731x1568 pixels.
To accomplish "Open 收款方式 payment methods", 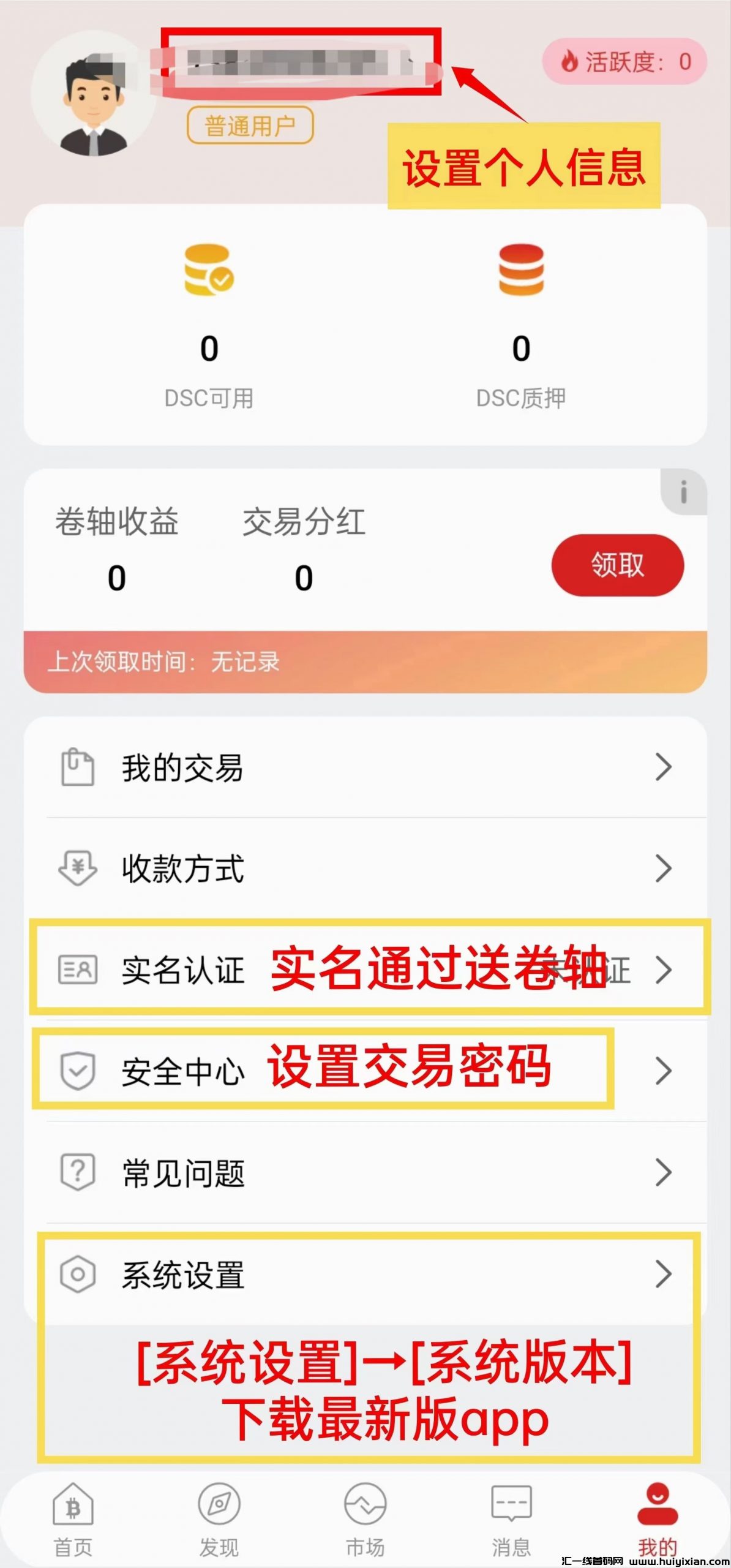I will (365, 869).
